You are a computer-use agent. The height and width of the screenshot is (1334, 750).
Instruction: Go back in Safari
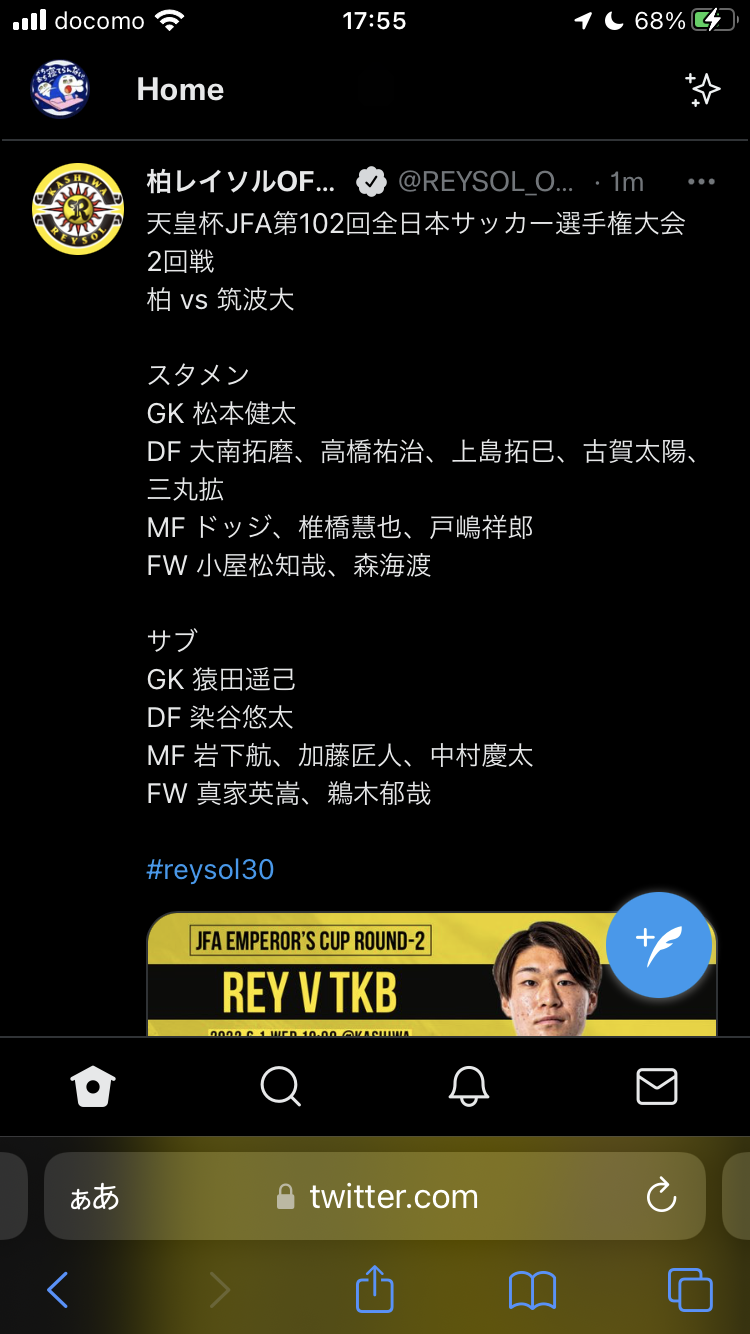58,1290
